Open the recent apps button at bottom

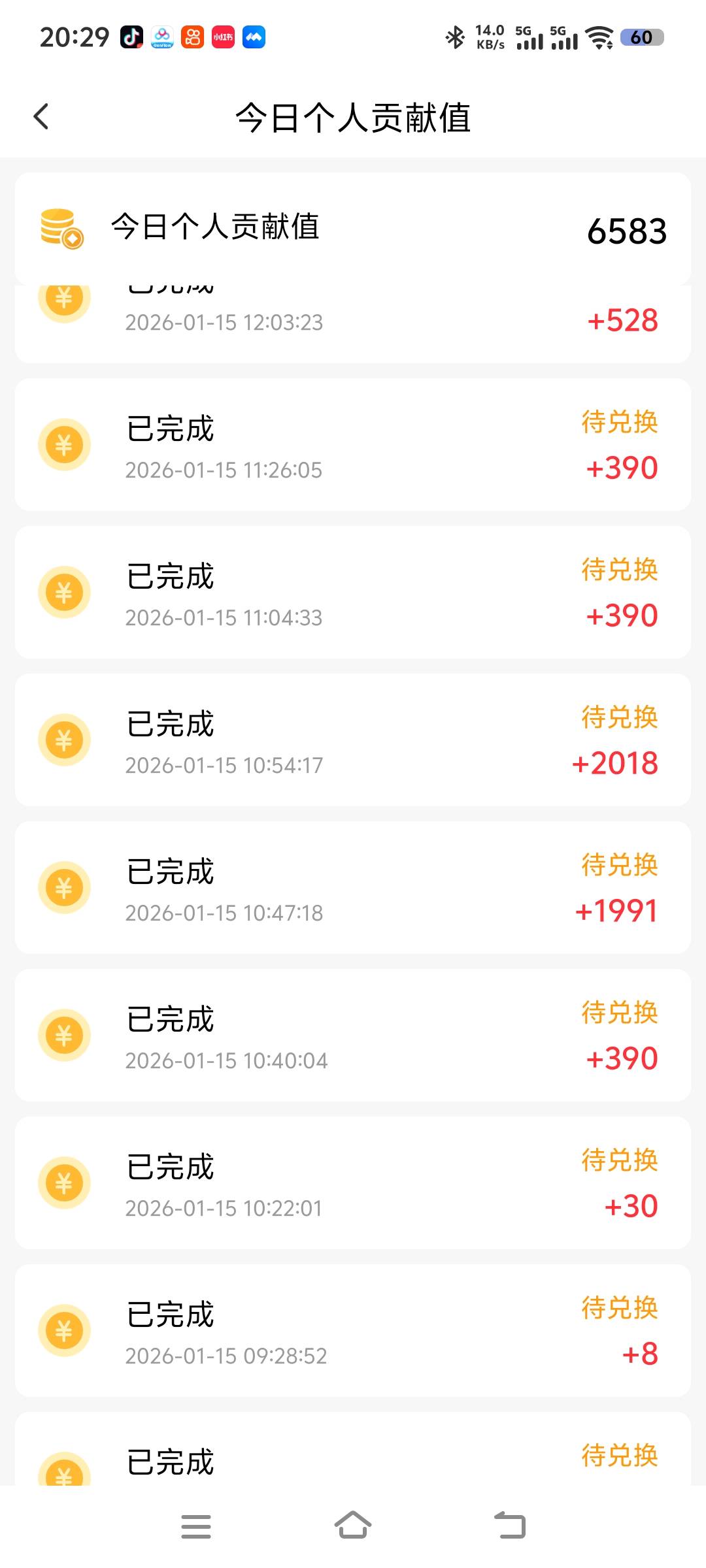(x=194, y=1525)
